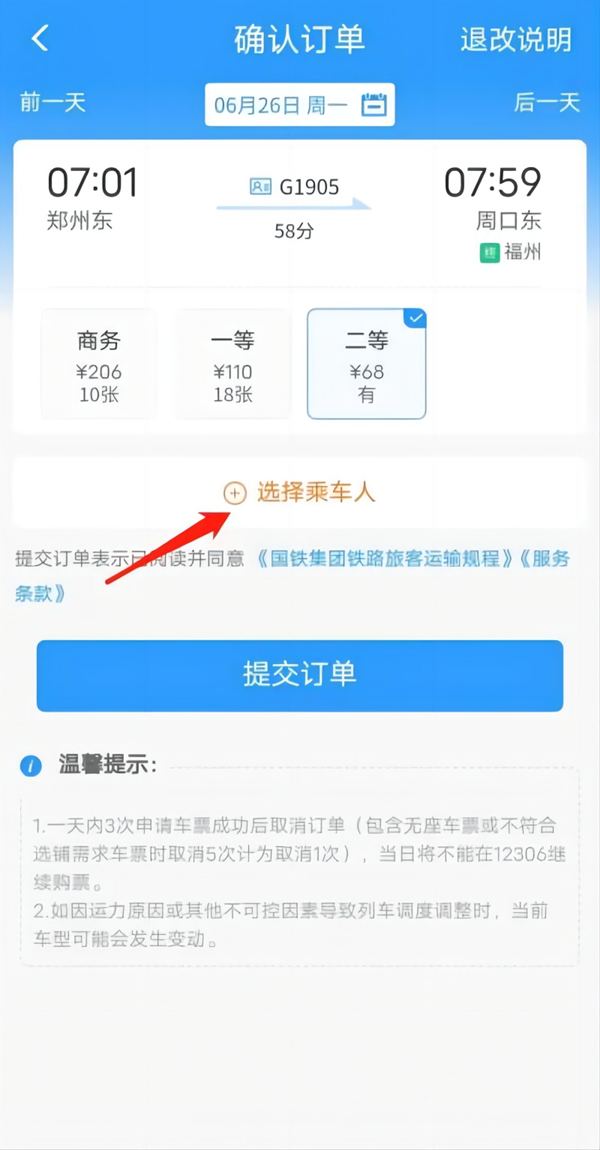Select 商务 seat at ¥206
The height and width of the screenshot is (1150, 600).
point(98,365)
